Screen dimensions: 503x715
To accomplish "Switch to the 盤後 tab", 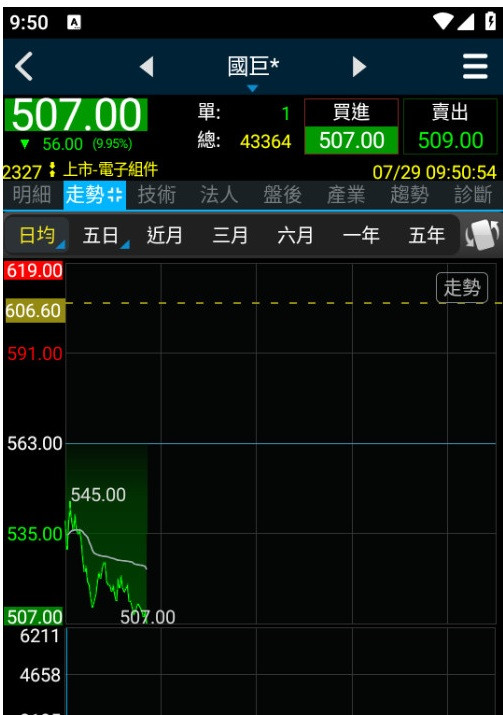I will coord(282,195).
